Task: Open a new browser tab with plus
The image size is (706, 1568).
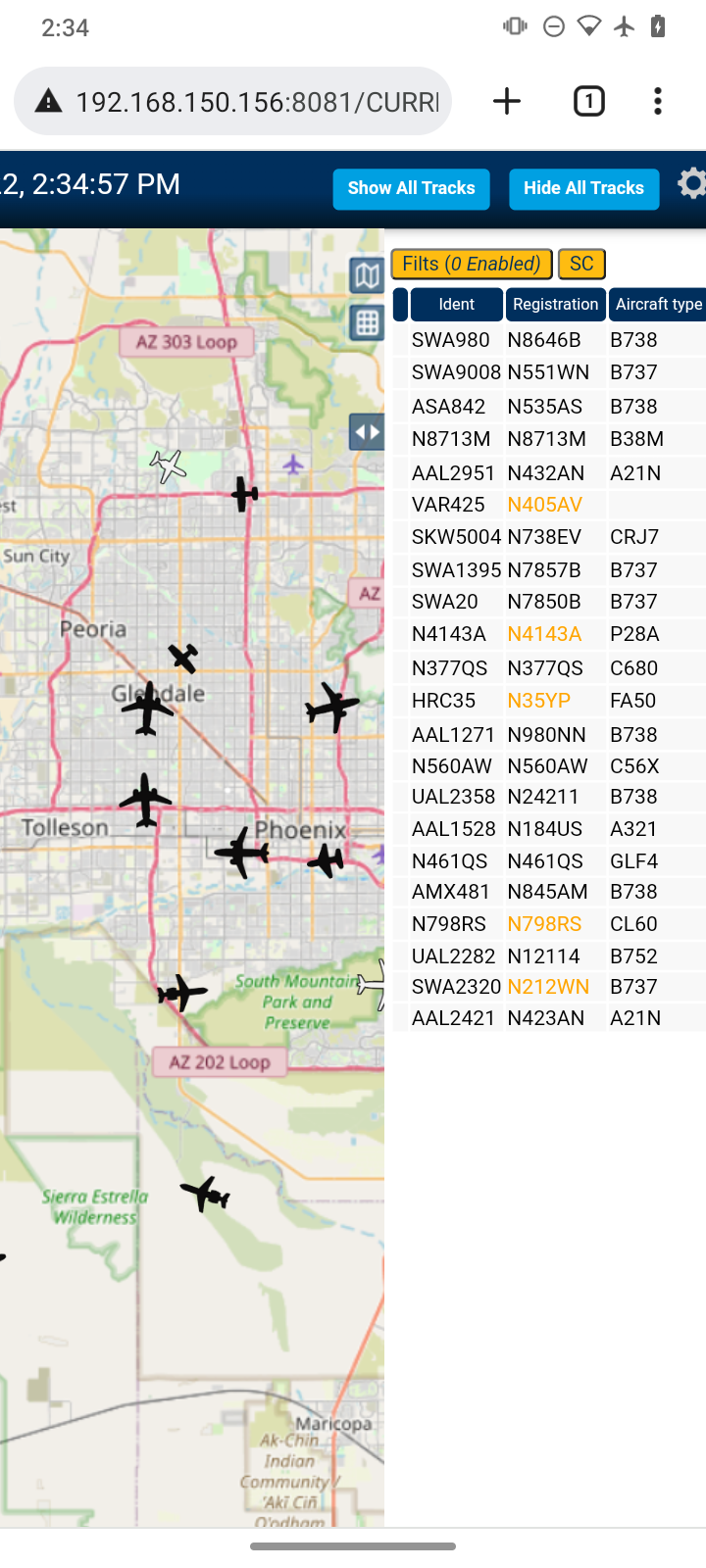Action: [x=507, y=101]
